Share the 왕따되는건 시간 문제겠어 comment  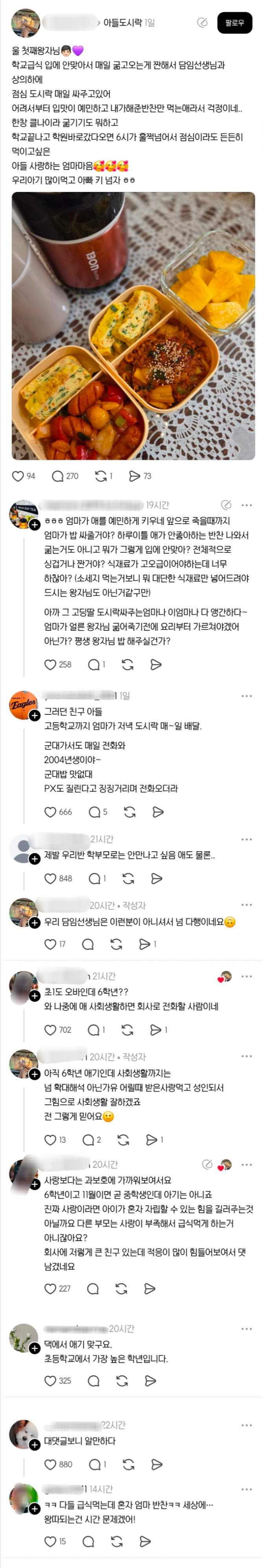[145, 1541]
